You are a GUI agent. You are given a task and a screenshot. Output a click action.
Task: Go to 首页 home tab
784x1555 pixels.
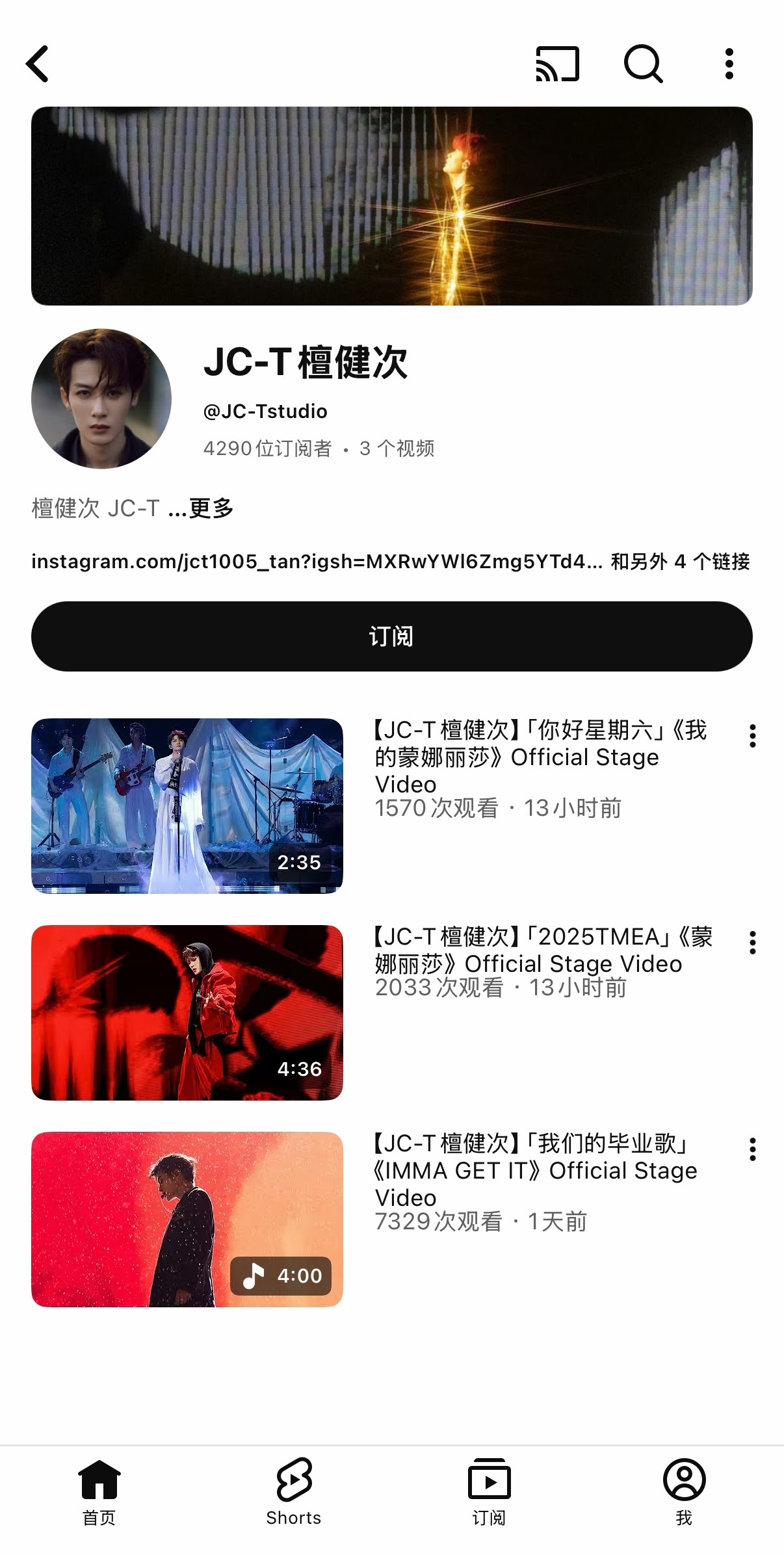(x=99, y=1489)
